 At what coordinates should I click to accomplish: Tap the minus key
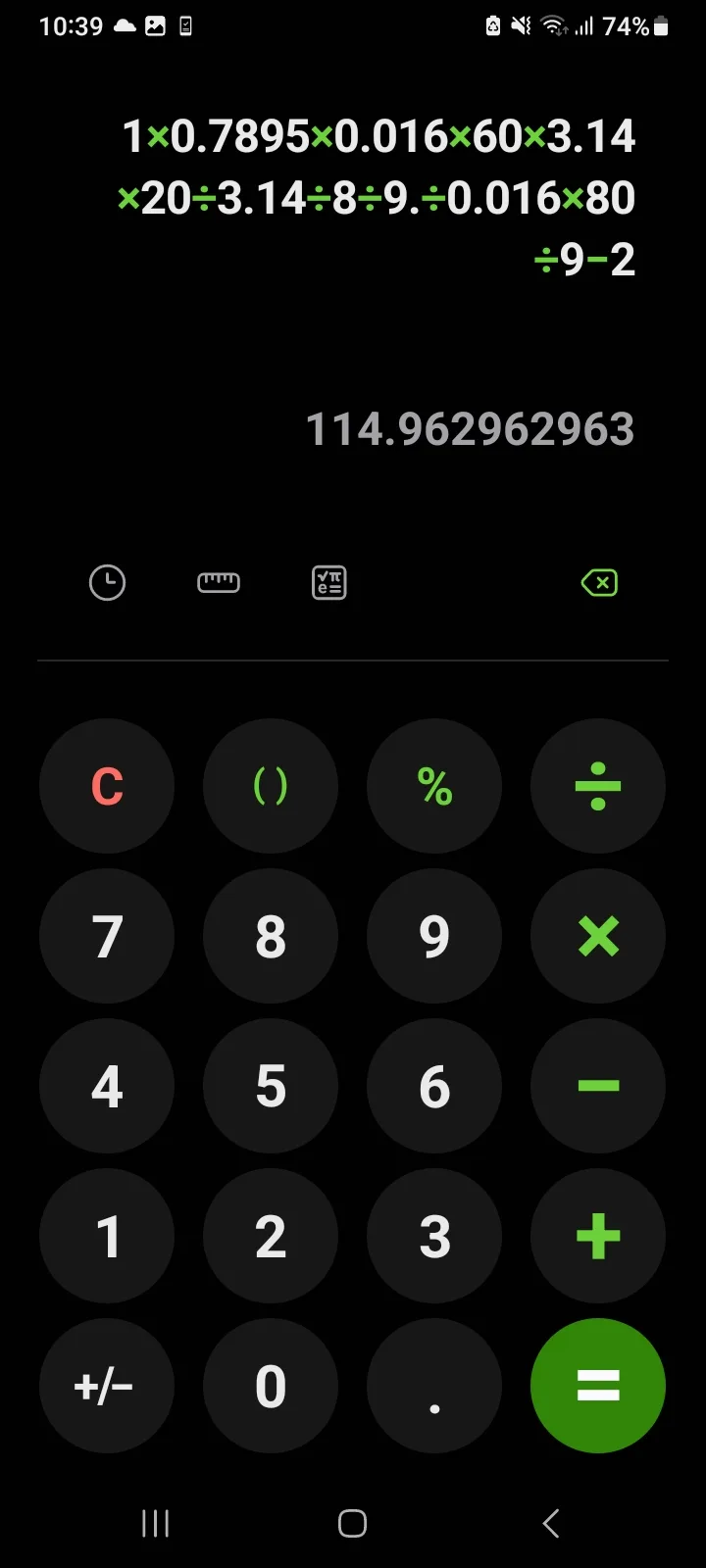pyautogui.click(x=598, y=1086)
